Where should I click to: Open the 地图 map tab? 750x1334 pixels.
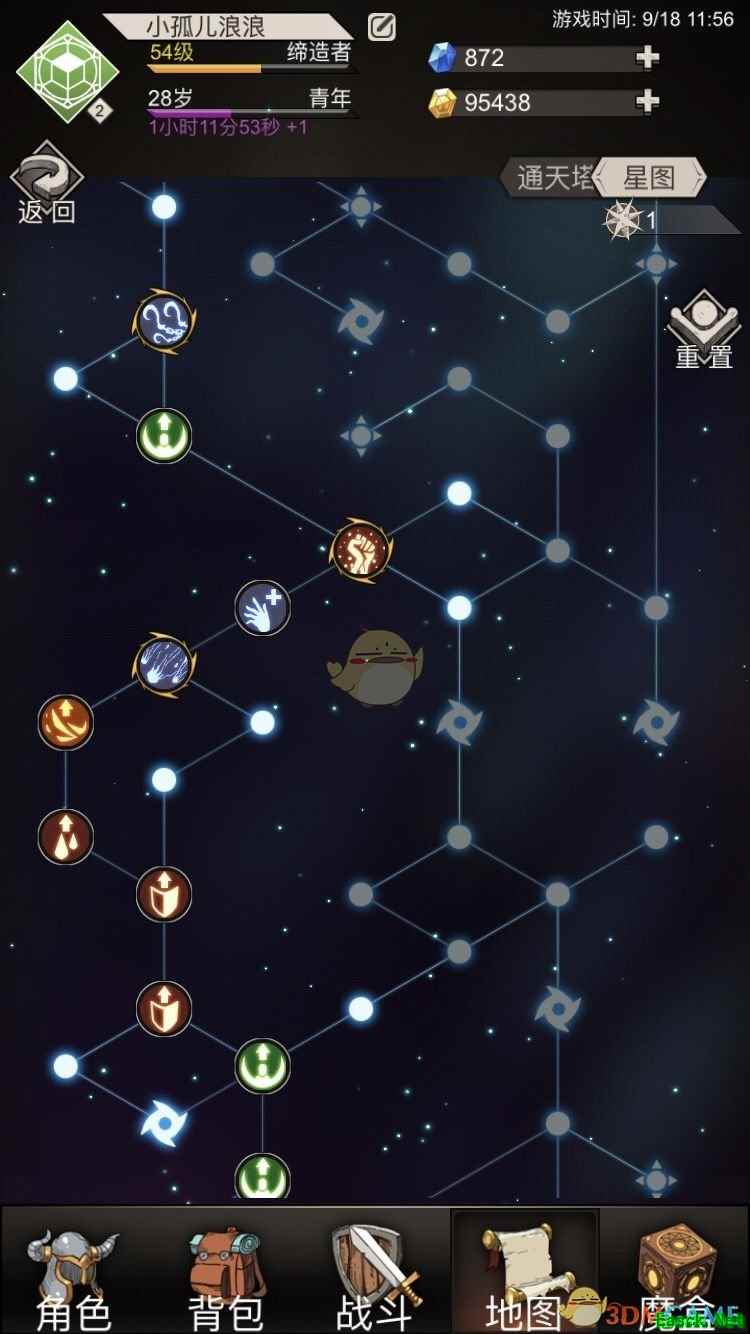coord(524,1270)
